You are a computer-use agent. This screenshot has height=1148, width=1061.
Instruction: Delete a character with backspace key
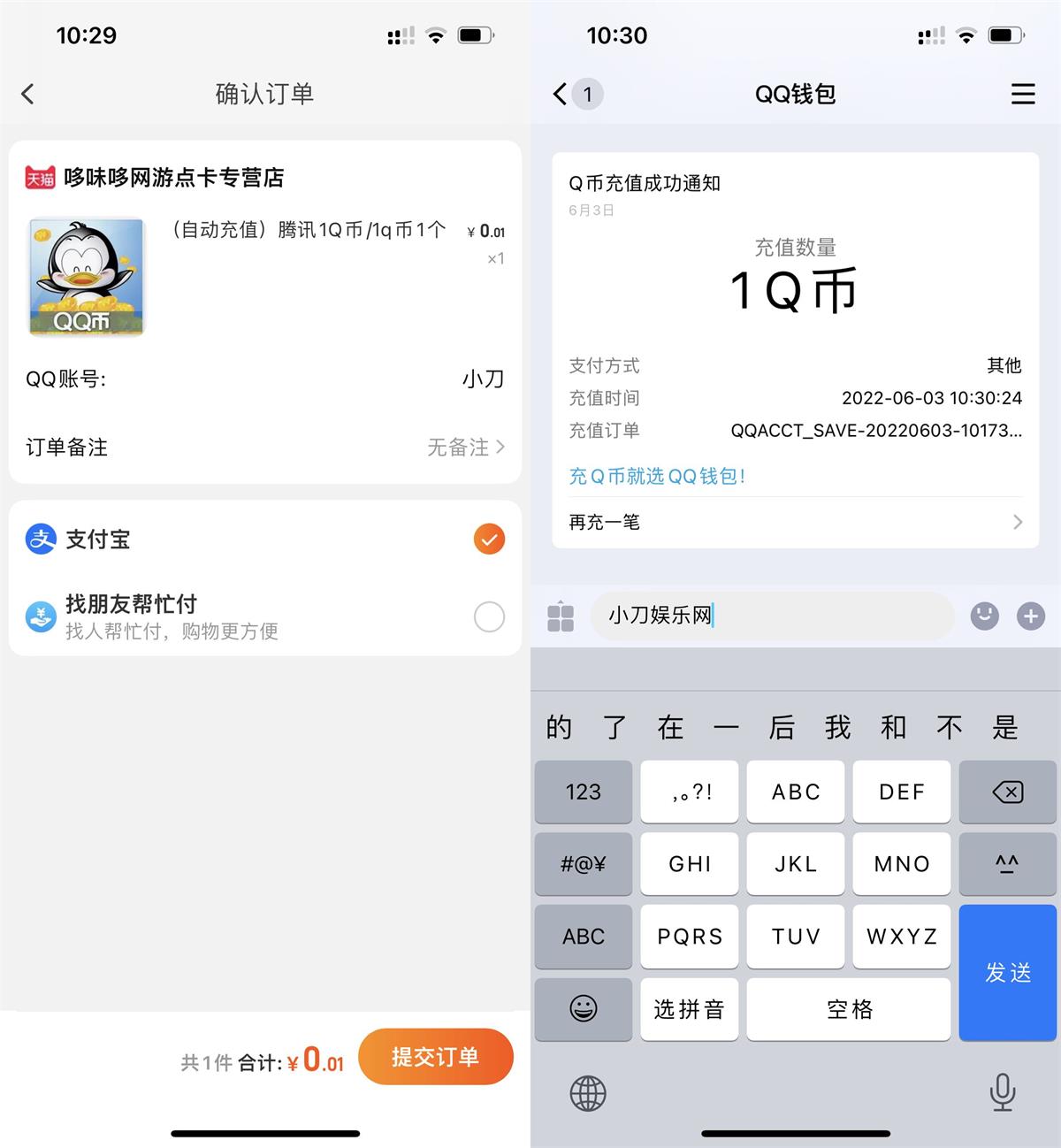(1007, 792)
